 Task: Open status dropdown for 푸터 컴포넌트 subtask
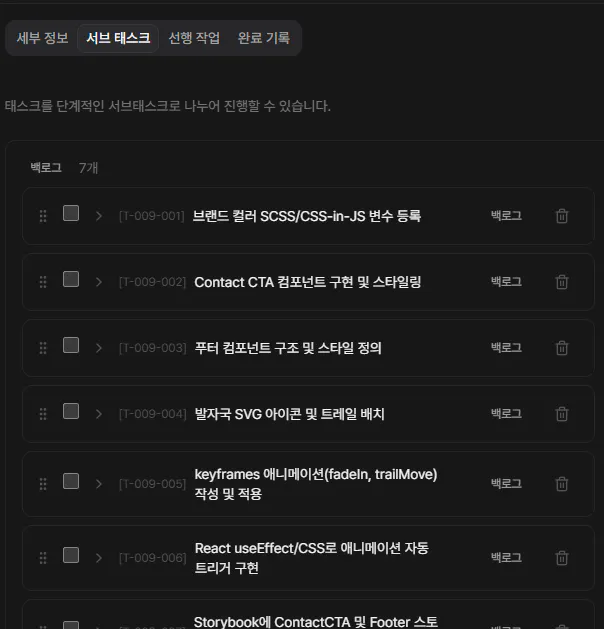(x=506, y=348)
